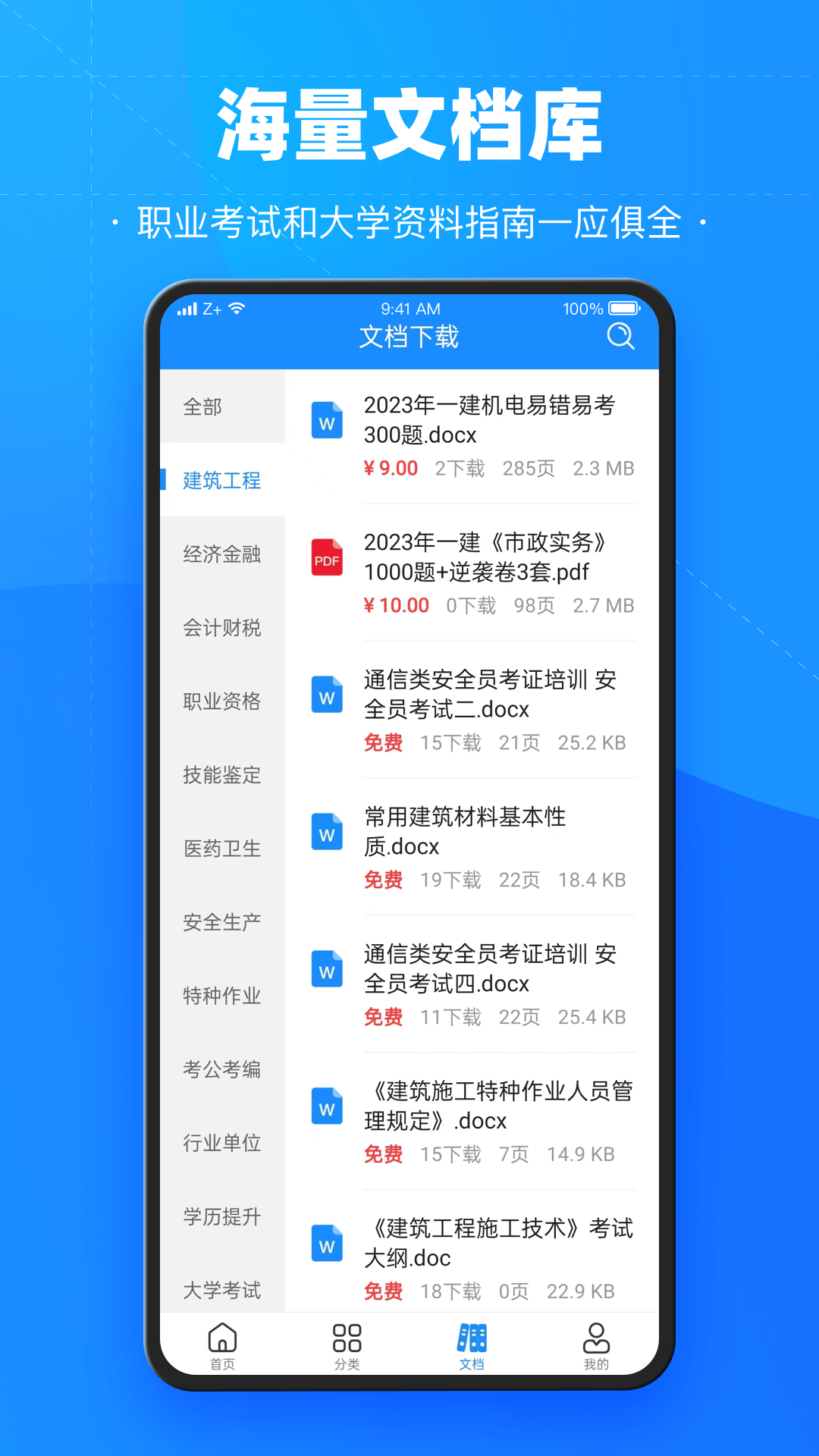The image size is (819, 1456).
Task: Expand the 大学考试 category list
Action: pos(222,1291)
